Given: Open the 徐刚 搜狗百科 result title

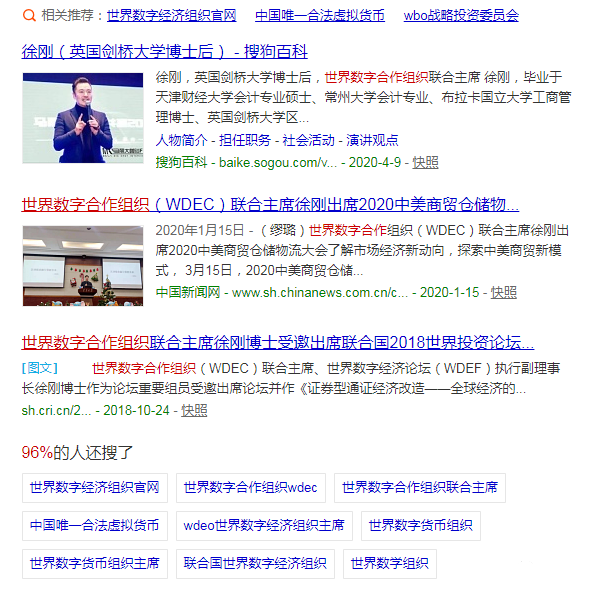Looking at the screenshot, I should (x=165, y=51).
